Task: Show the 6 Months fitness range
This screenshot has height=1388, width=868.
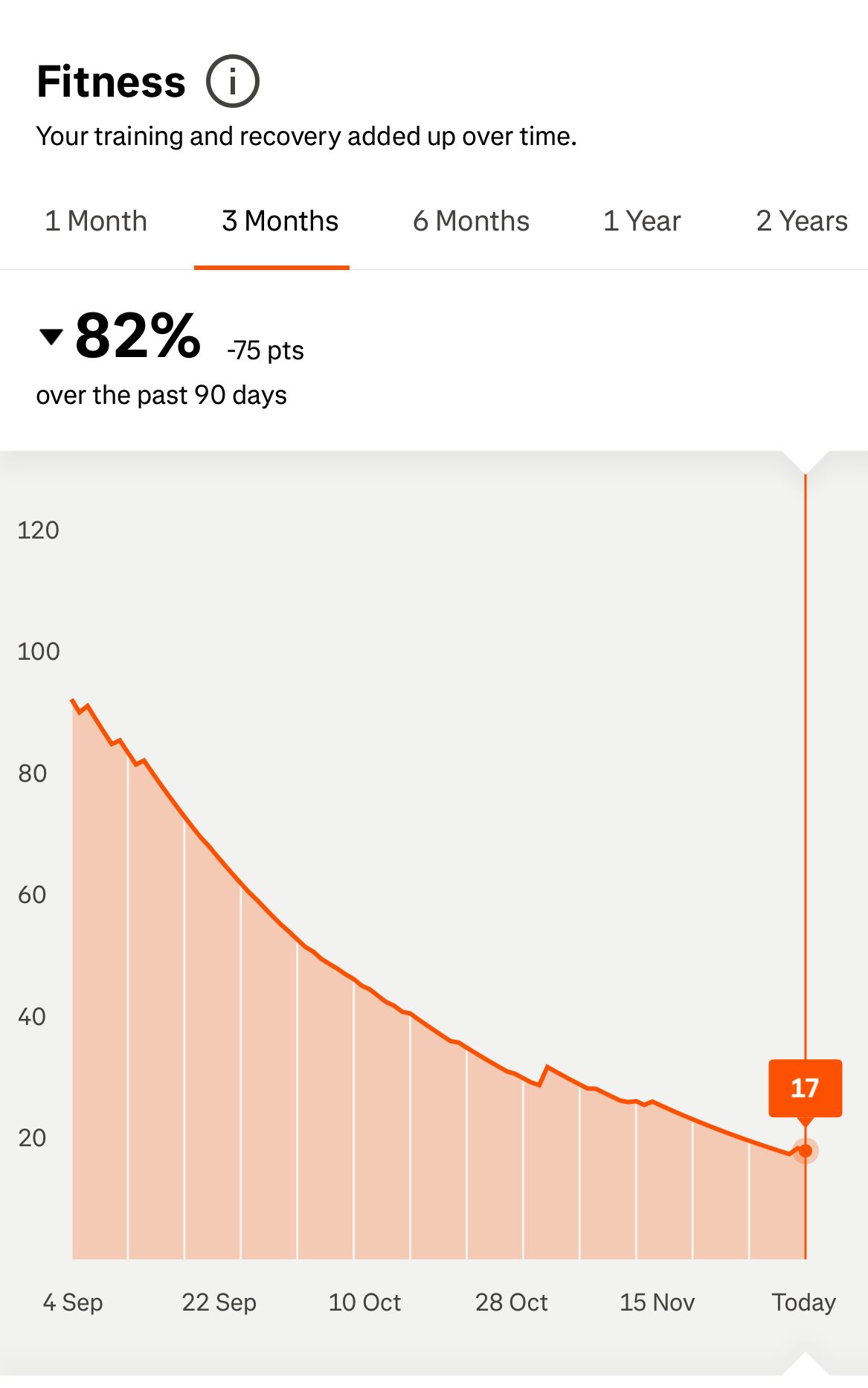Action: [471, 222]
